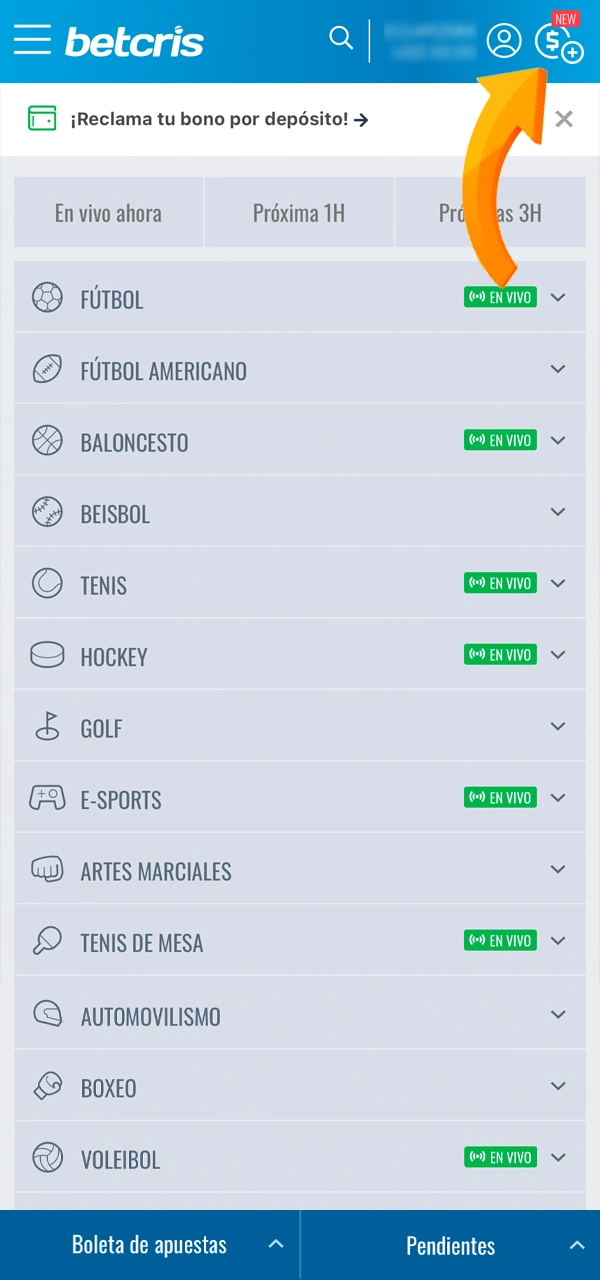Open the hamburger menu
The image size is (600, 1280).
click(x=32, y=40)
